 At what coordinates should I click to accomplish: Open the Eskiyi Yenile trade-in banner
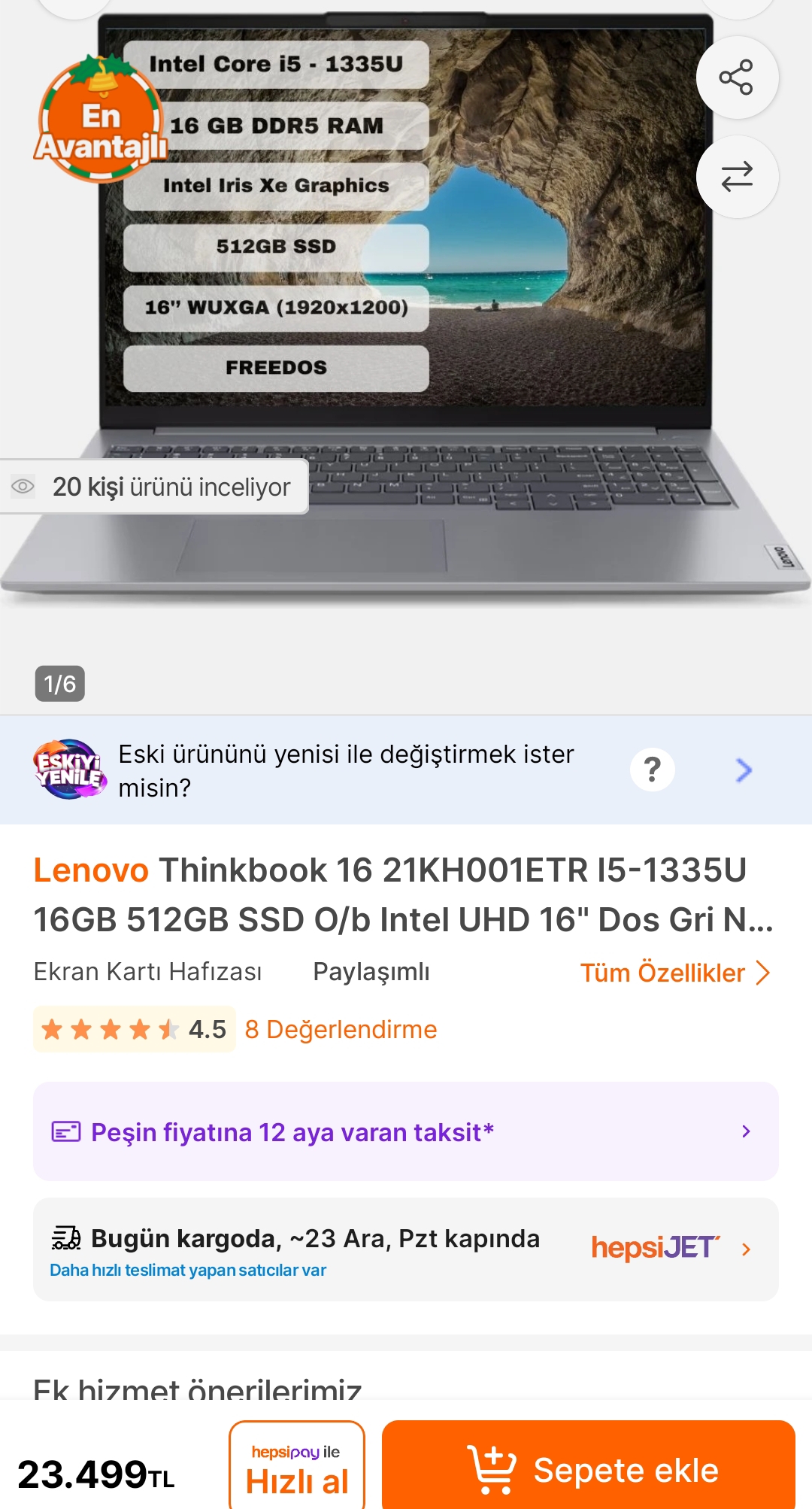(346, 770)
